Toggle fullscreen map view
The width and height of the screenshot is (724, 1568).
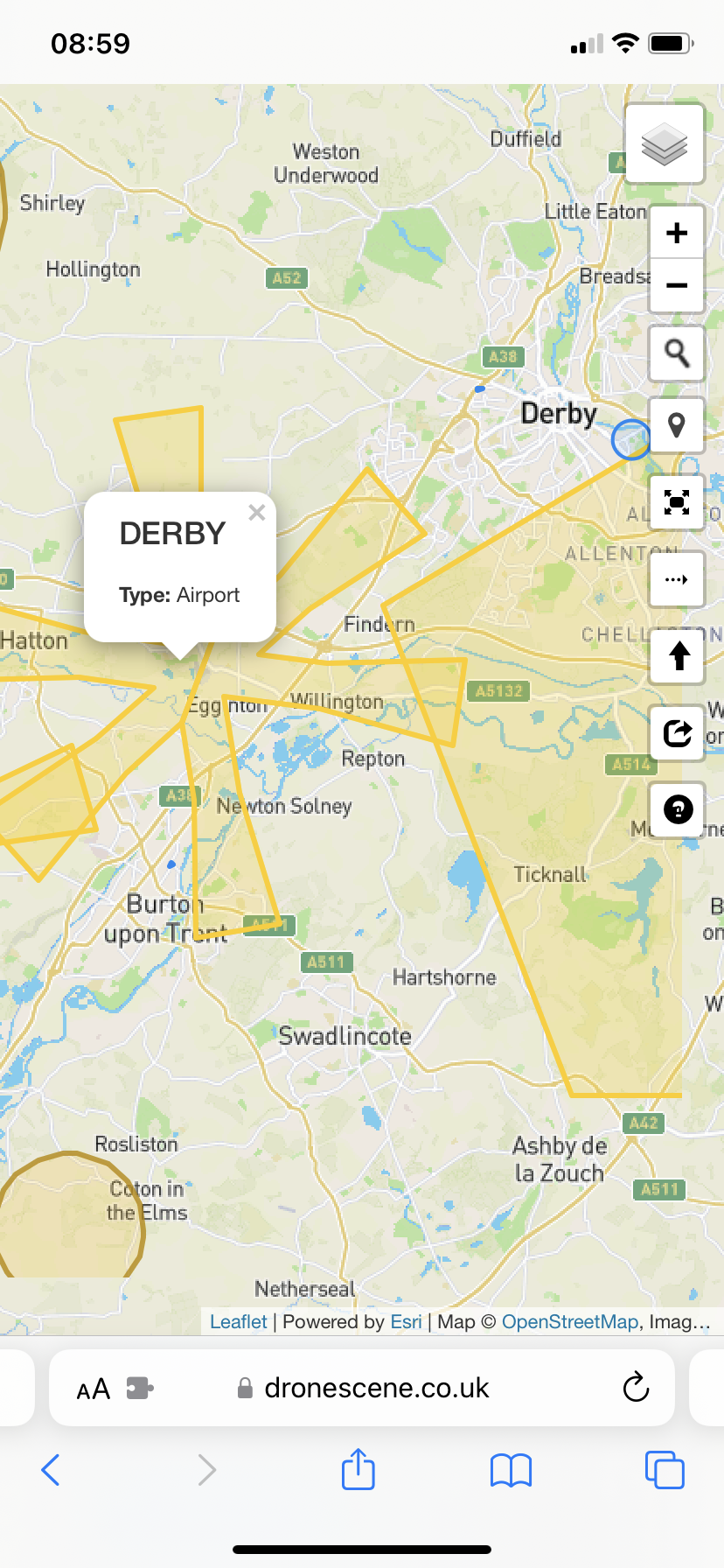676,502
